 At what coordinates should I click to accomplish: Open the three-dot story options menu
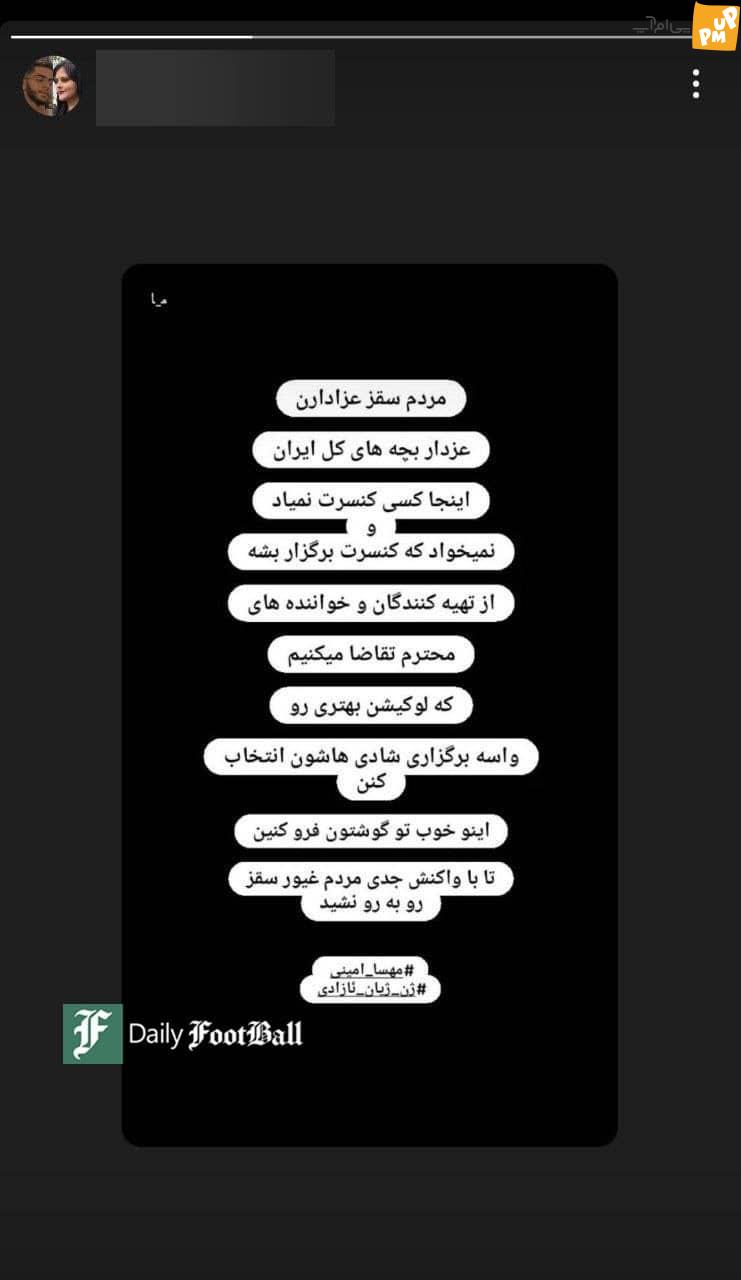696,84
